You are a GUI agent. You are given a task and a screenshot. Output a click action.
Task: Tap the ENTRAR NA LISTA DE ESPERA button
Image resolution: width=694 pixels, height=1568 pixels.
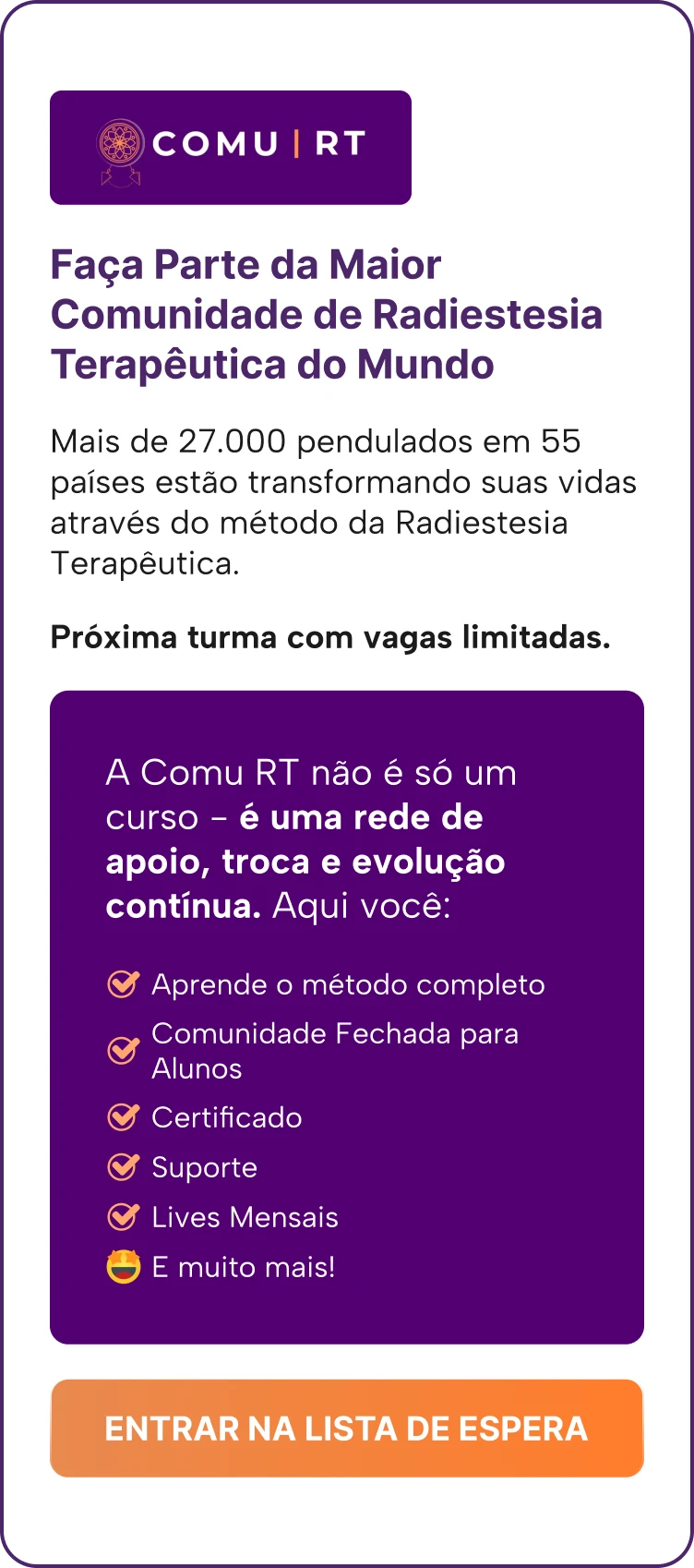(347, 1428)
